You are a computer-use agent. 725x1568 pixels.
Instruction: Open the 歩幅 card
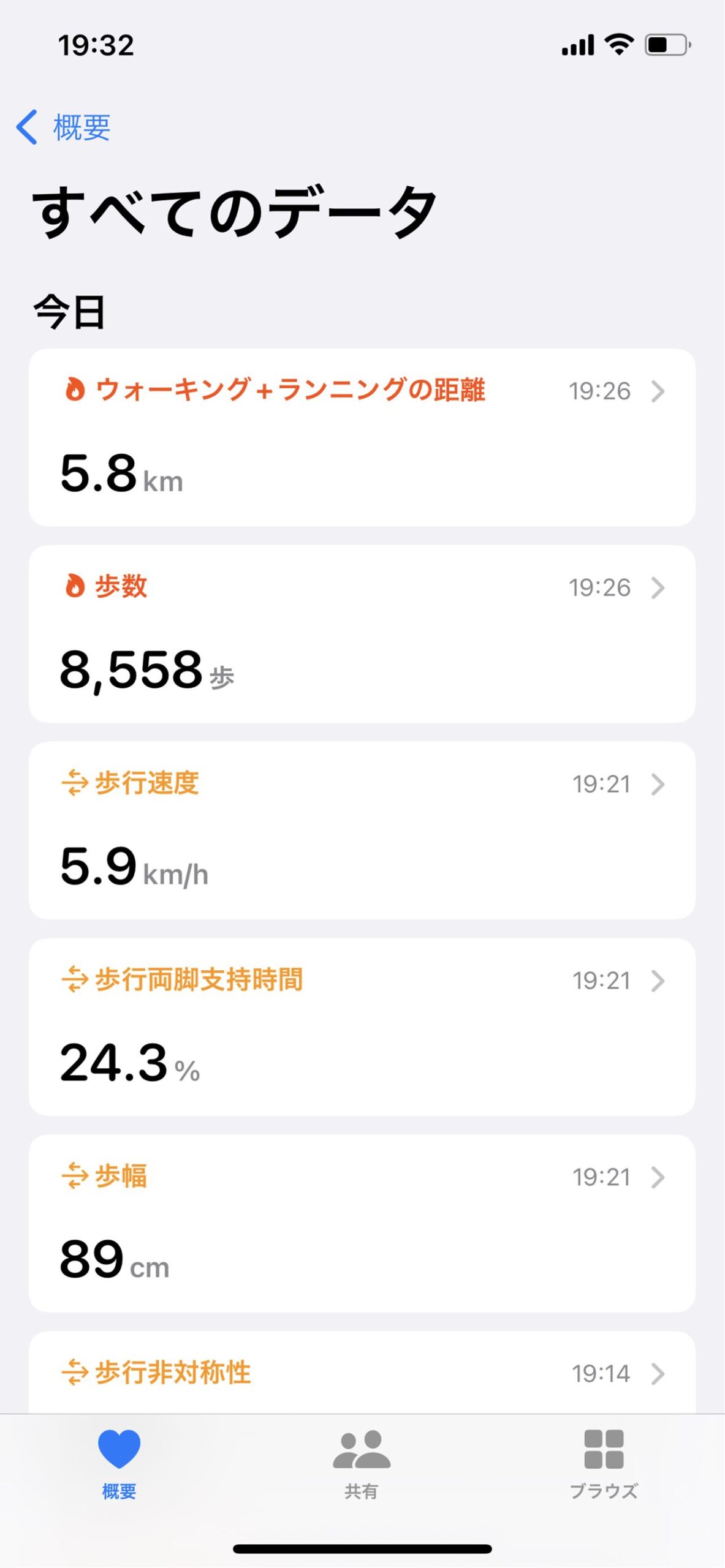pos(362,1224)
